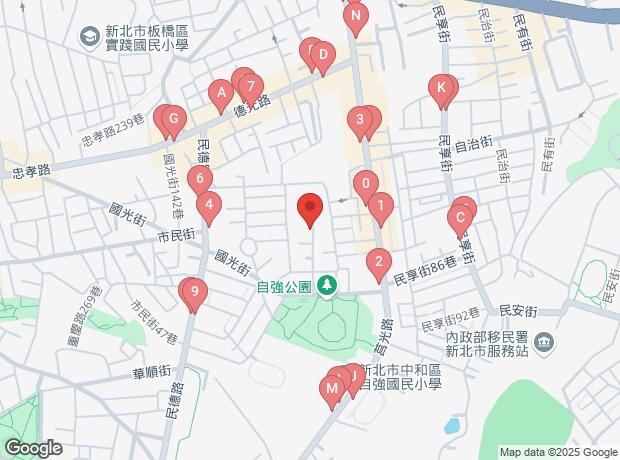This screenshot has height=460, width=620.
Task: Tap the marker labeled 2
Action: click(378, 264)
